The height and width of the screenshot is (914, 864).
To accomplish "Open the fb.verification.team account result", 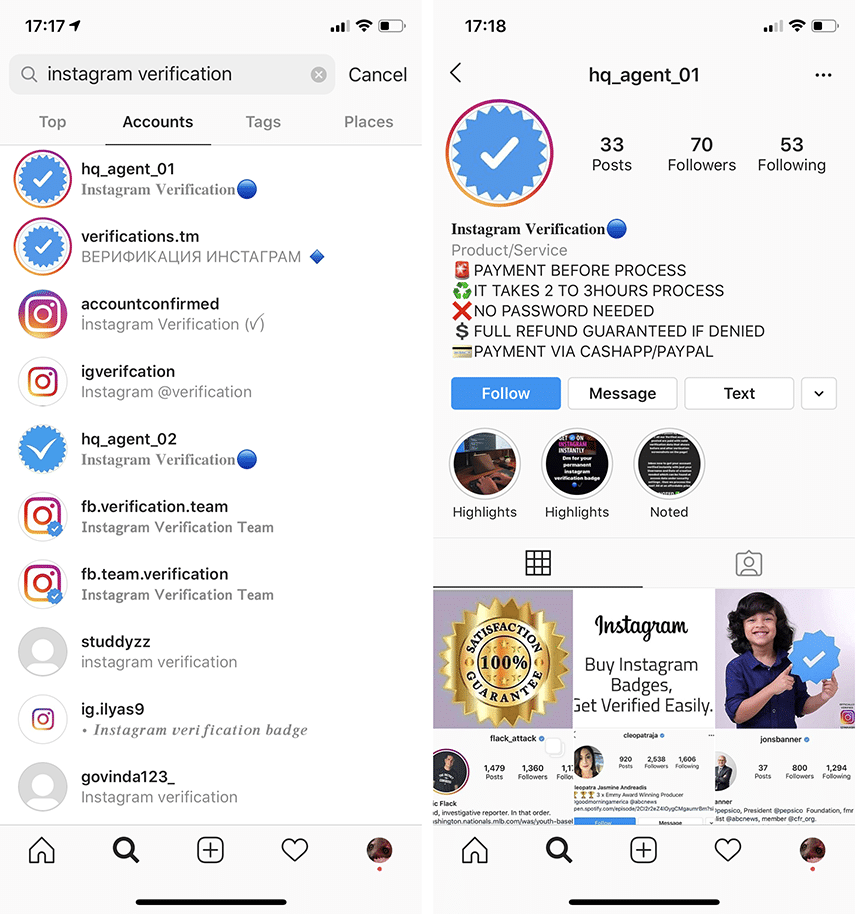I will pos(154,516).
